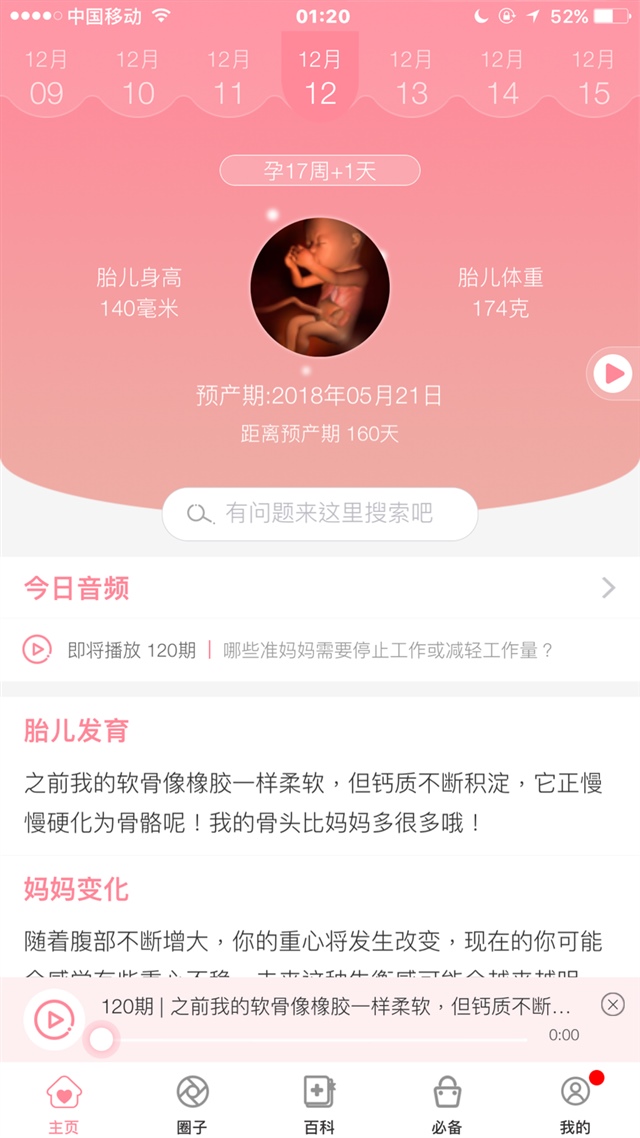The width and height of the screenshot is (640, 1138).
Task: Open the 有问题来这里搜索吧 search box
Action: coord(320,514)
